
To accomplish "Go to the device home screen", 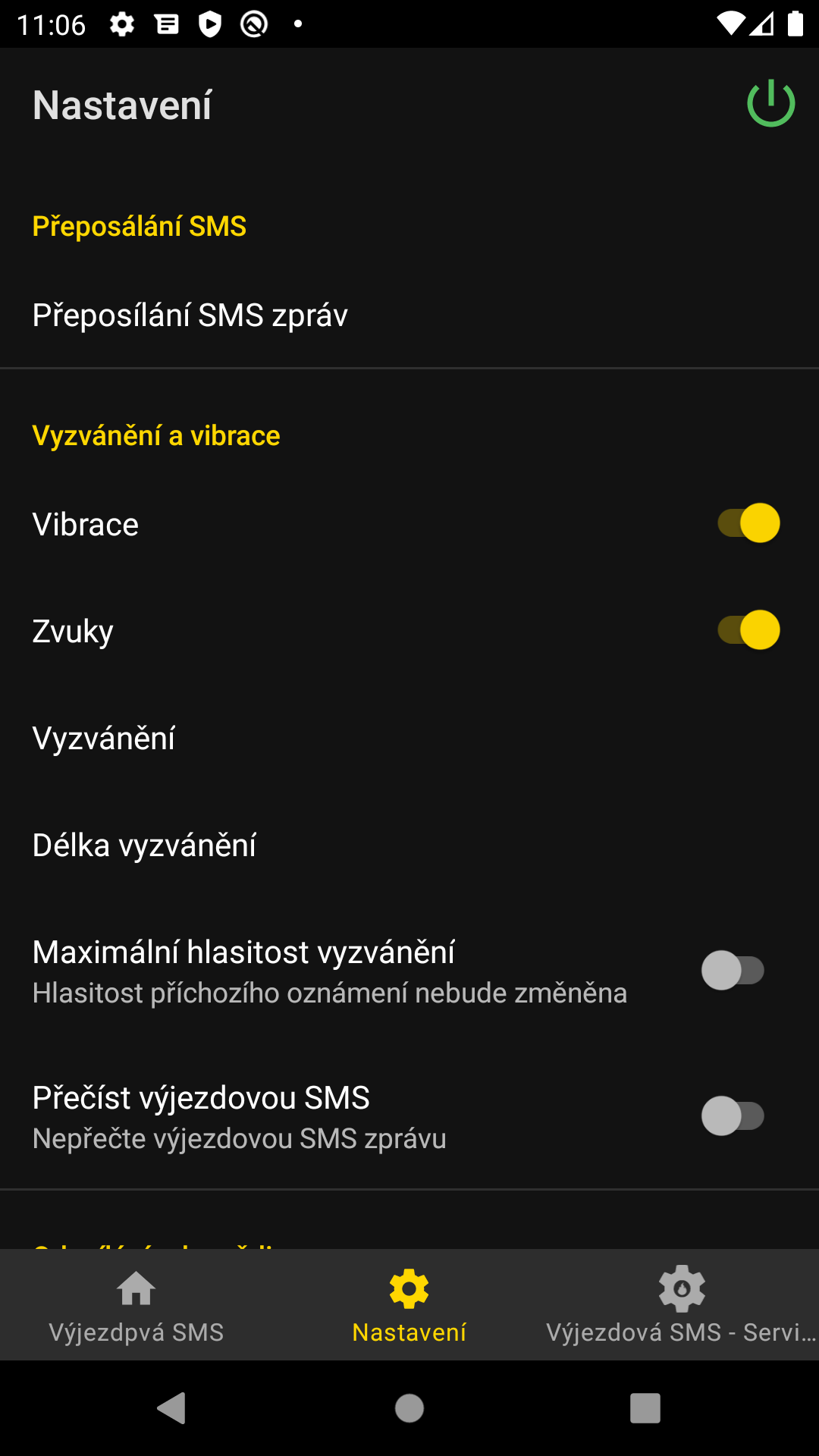I will [x=409, y=1408].
